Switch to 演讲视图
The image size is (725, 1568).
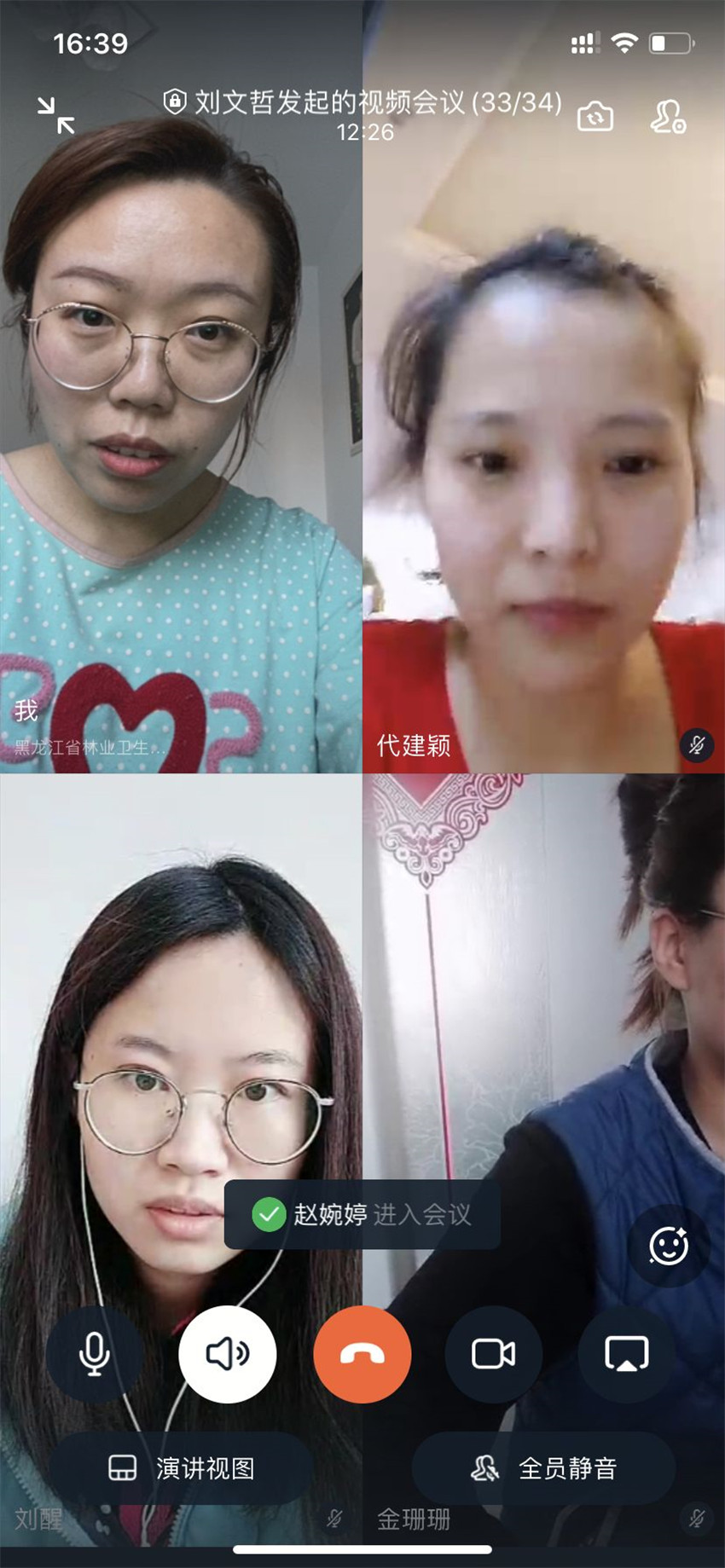tap(182, 1468)
